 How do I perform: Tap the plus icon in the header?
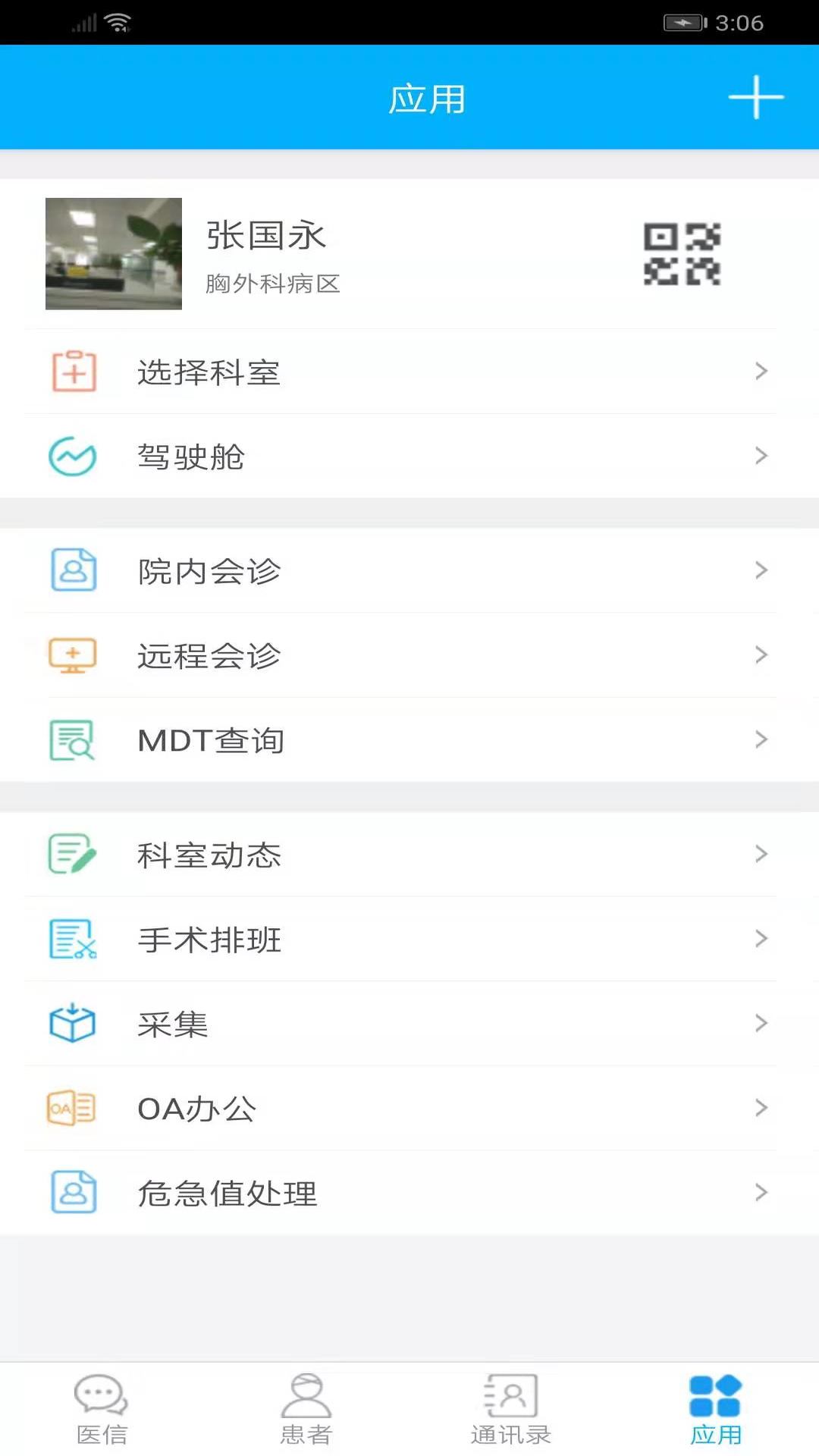click(755, 97)
